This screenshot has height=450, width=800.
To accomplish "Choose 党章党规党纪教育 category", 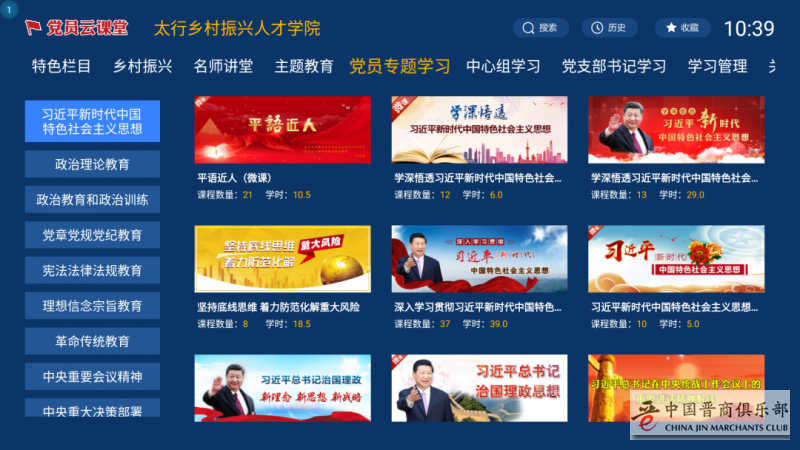I will point(92,235).
